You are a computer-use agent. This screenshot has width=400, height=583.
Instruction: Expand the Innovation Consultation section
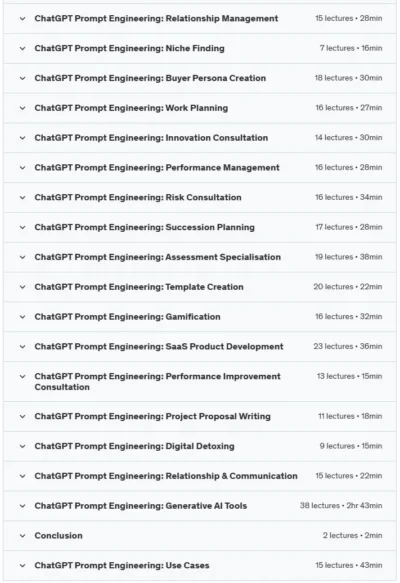pyautogui.click(x=200, y=138)
